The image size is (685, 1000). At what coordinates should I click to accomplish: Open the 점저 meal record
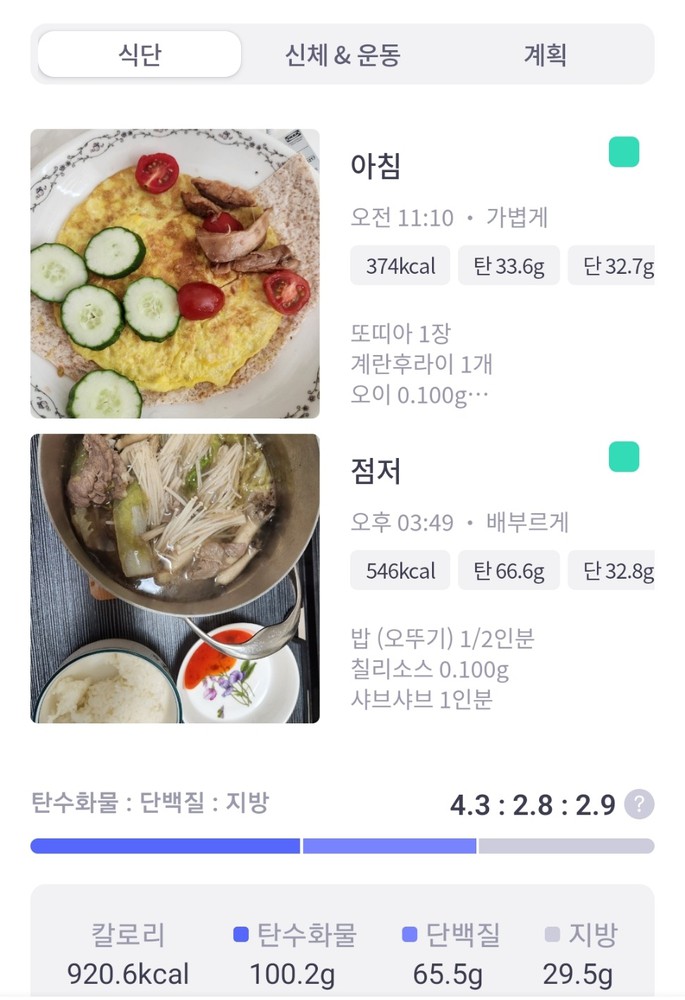(376, 470)
